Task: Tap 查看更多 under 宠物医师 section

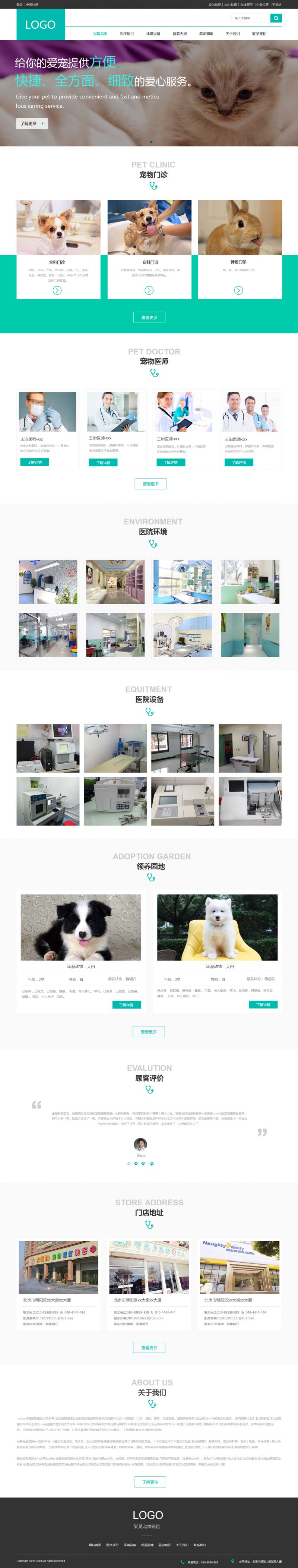Action: pos(150,484)
